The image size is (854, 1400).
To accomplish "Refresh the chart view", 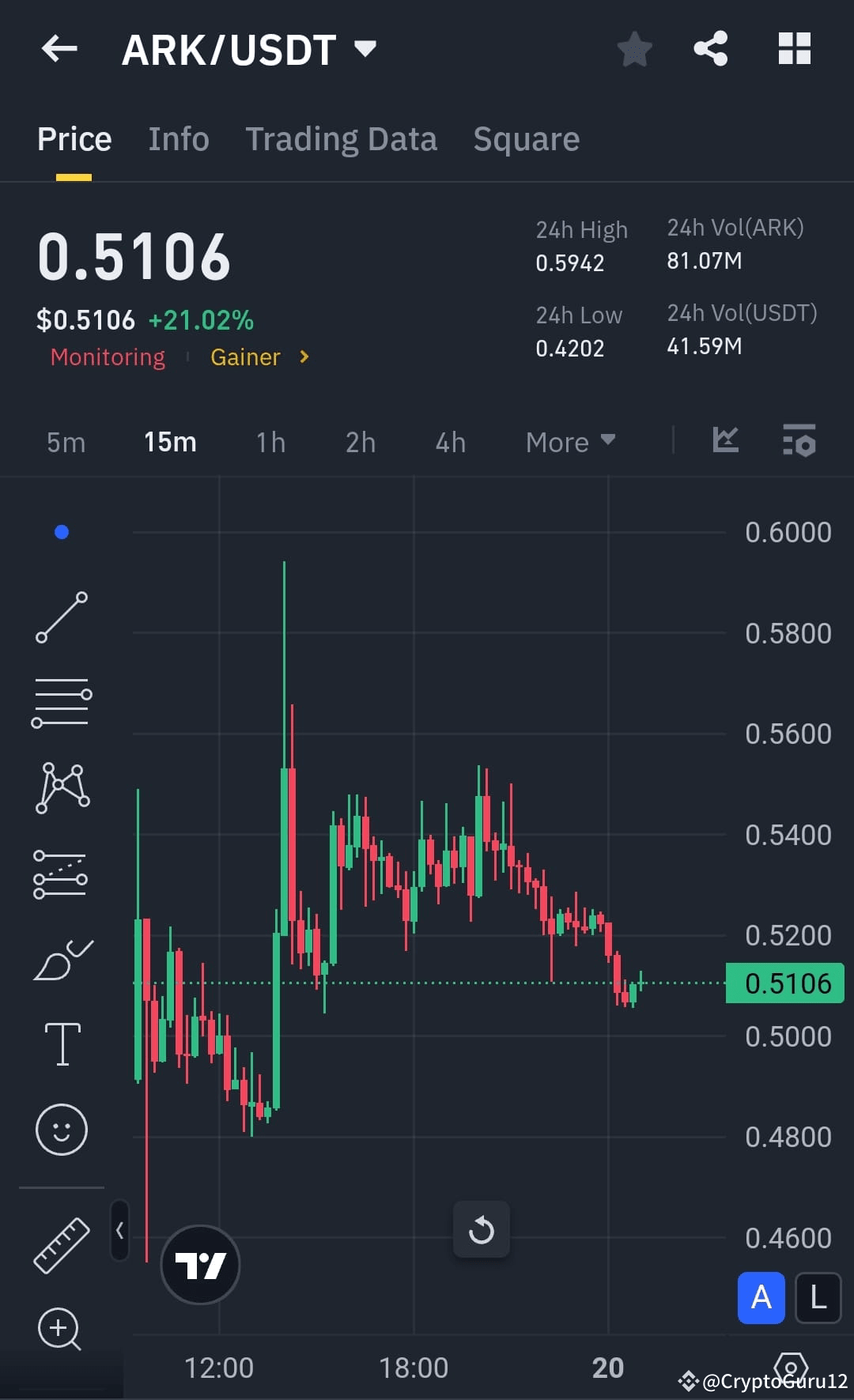I will coord(482,1230).
